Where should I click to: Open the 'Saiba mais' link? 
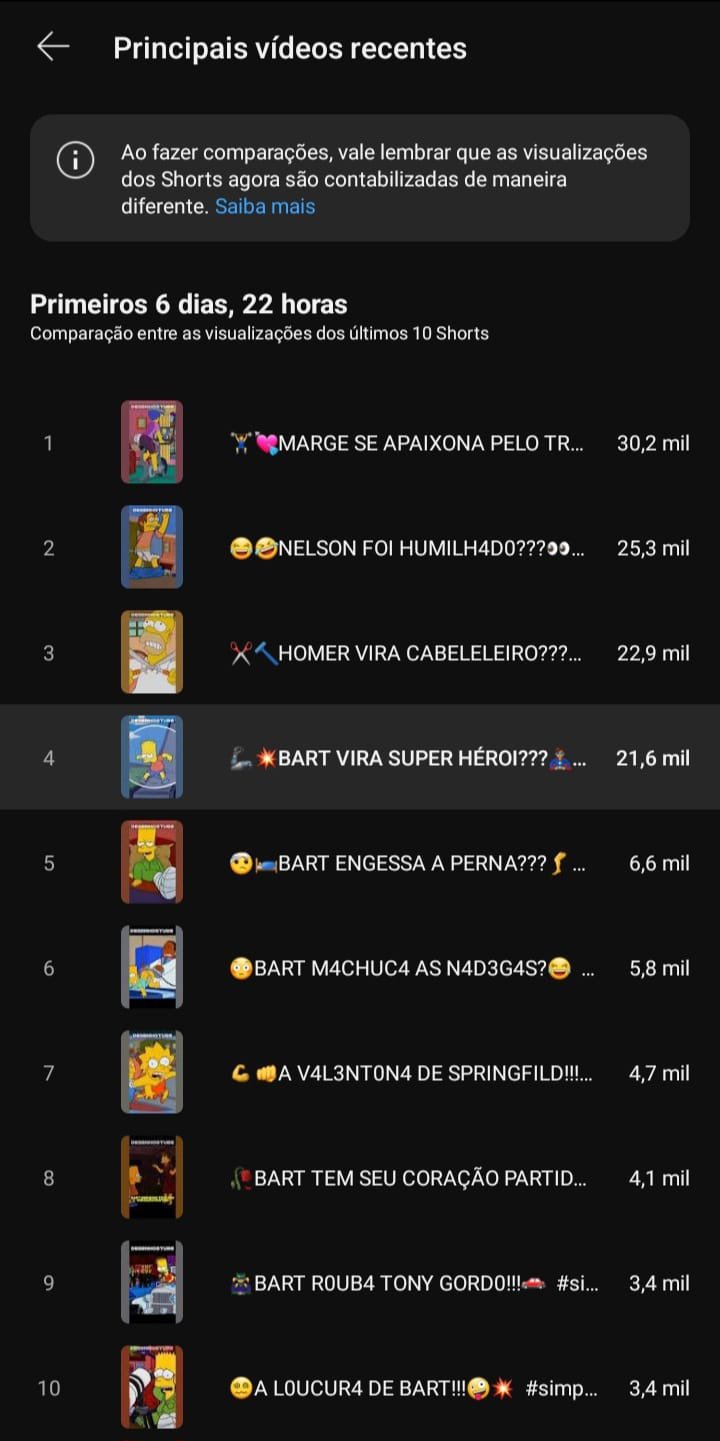click(x=265, y=207)
